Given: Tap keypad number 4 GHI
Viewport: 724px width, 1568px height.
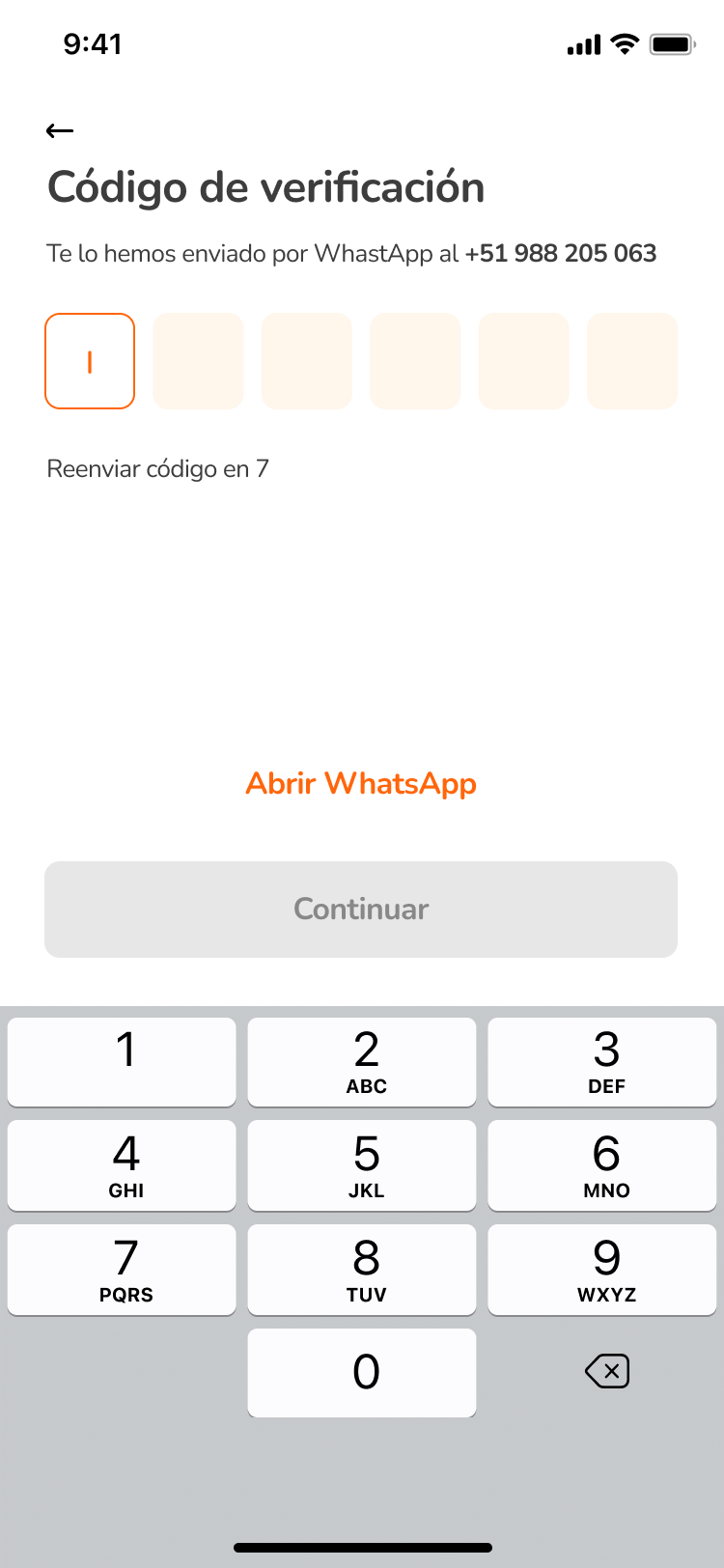Looking at the screenshot, I should point(121,1165).
